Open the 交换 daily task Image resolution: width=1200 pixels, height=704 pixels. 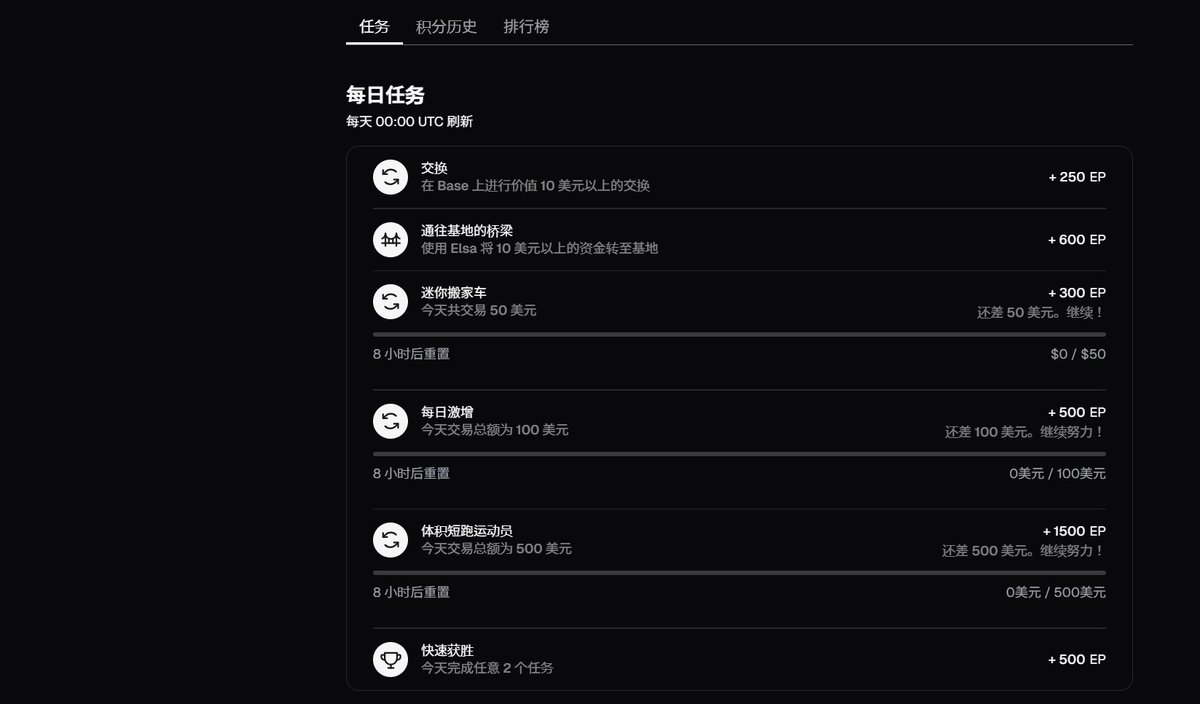pos(739,177)
